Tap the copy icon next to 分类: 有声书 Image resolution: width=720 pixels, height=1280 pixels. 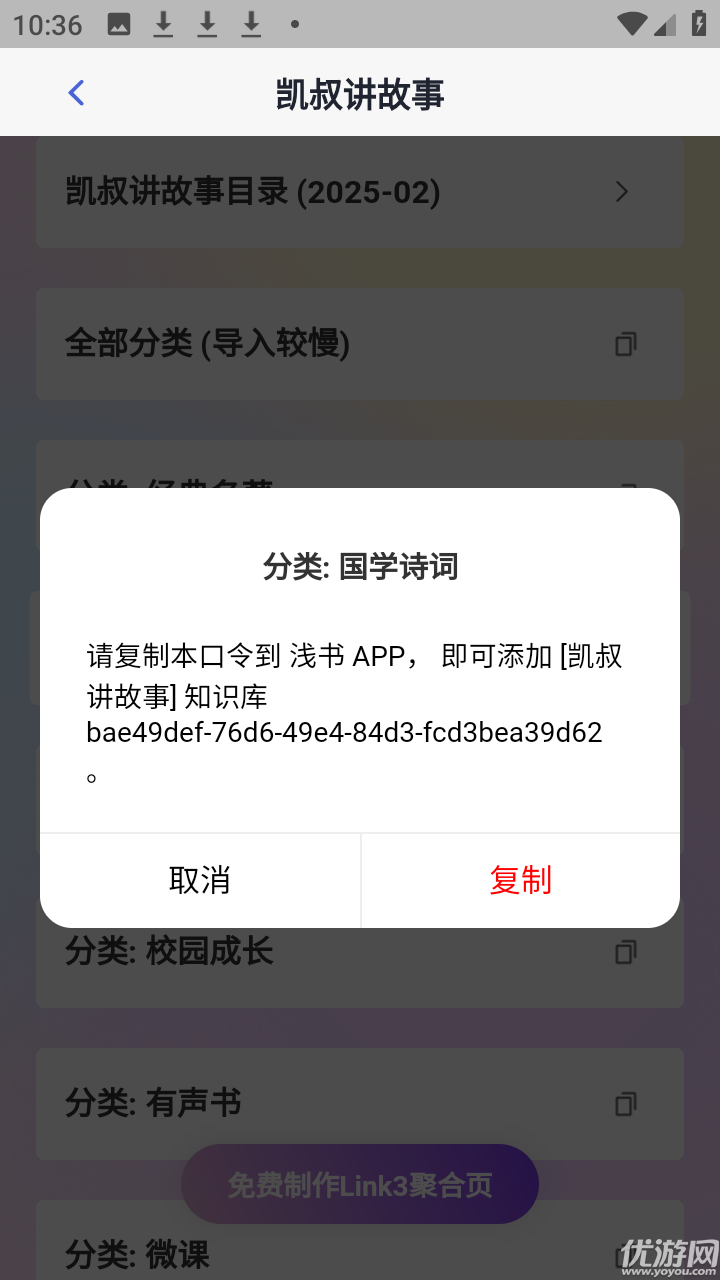pyautogui.click(x=626, y=1104)
